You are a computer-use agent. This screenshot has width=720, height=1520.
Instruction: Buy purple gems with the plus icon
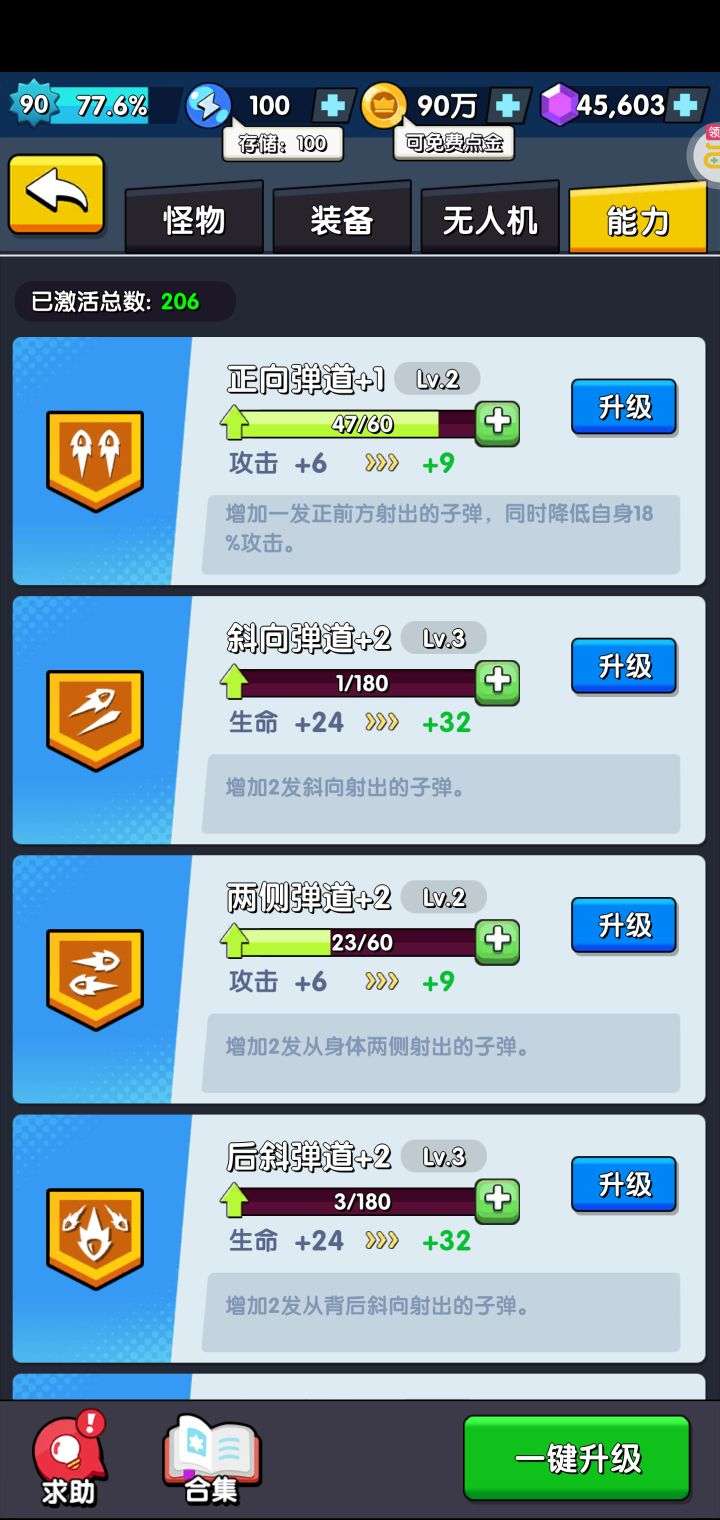click(x=685, y=105)
